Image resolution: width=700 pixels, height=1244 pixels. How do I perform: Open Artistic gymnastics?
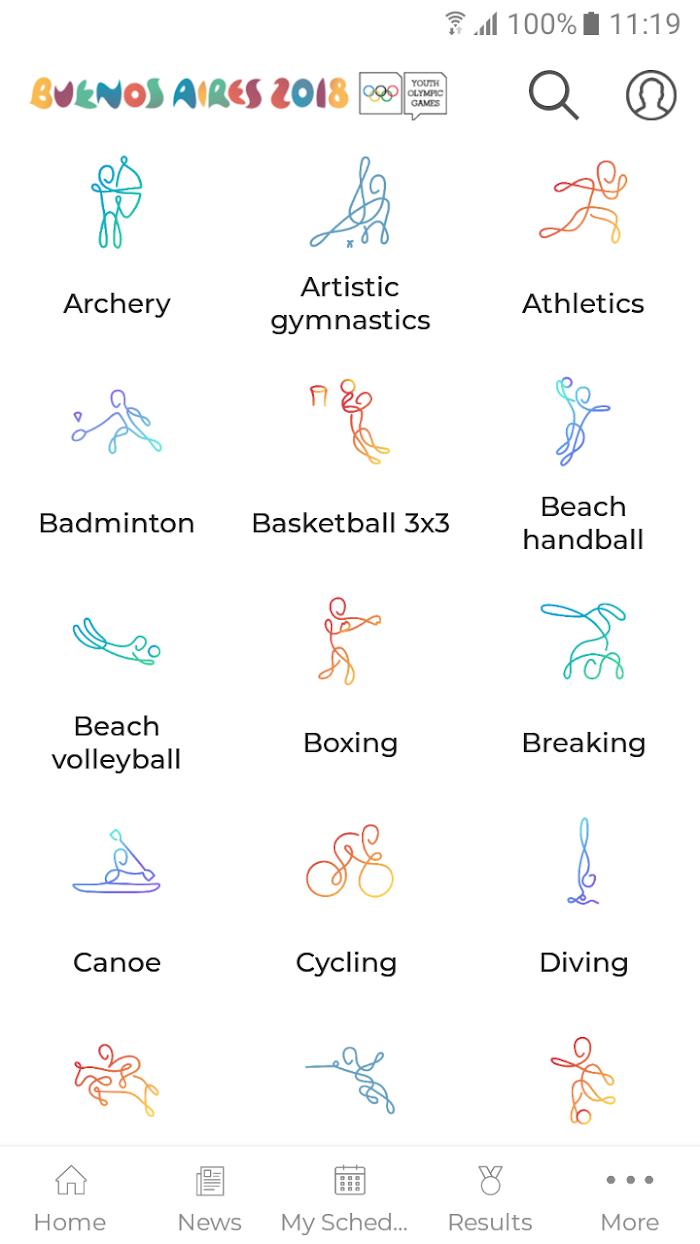pyautogui.click(x=350, y=240)
